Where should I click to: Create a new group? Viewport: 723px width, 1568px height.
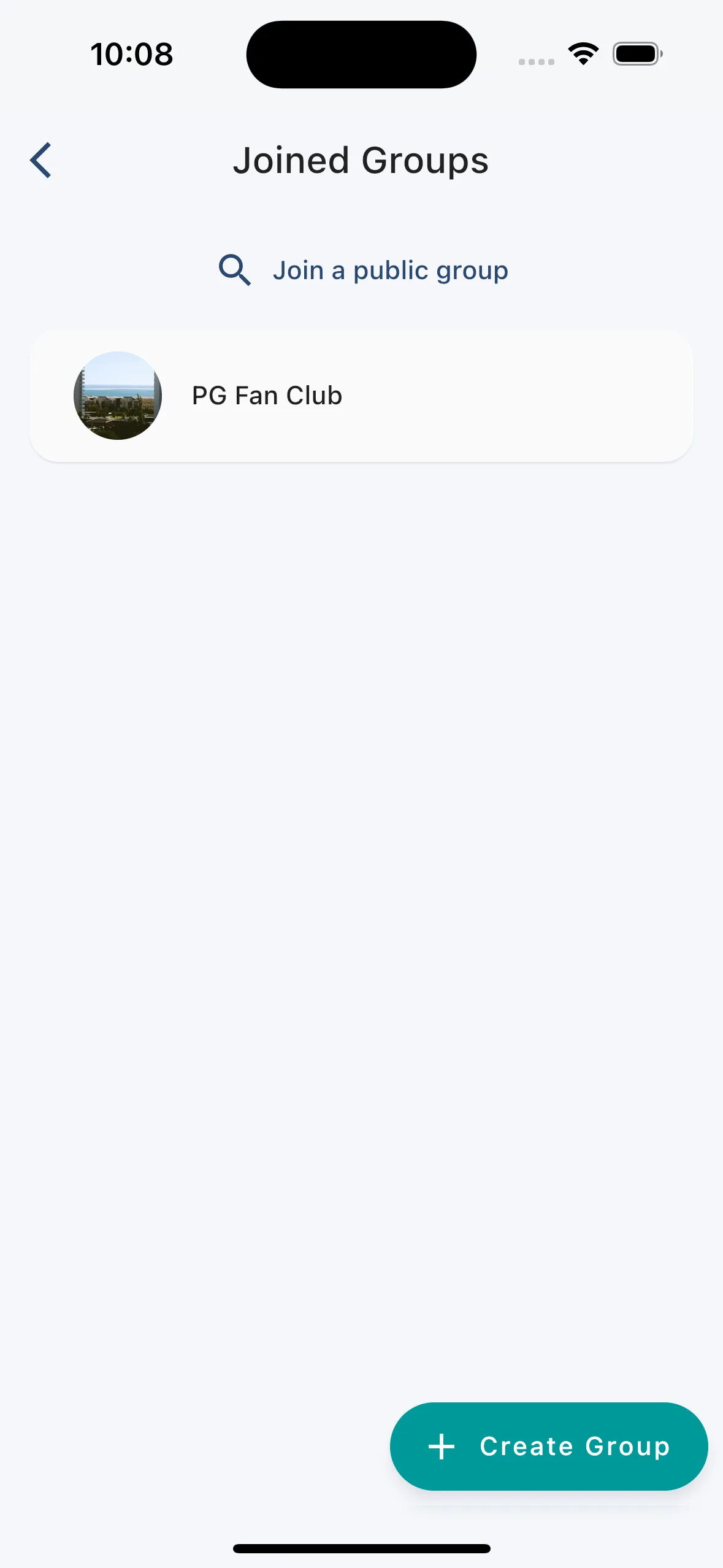(548, 1446)
